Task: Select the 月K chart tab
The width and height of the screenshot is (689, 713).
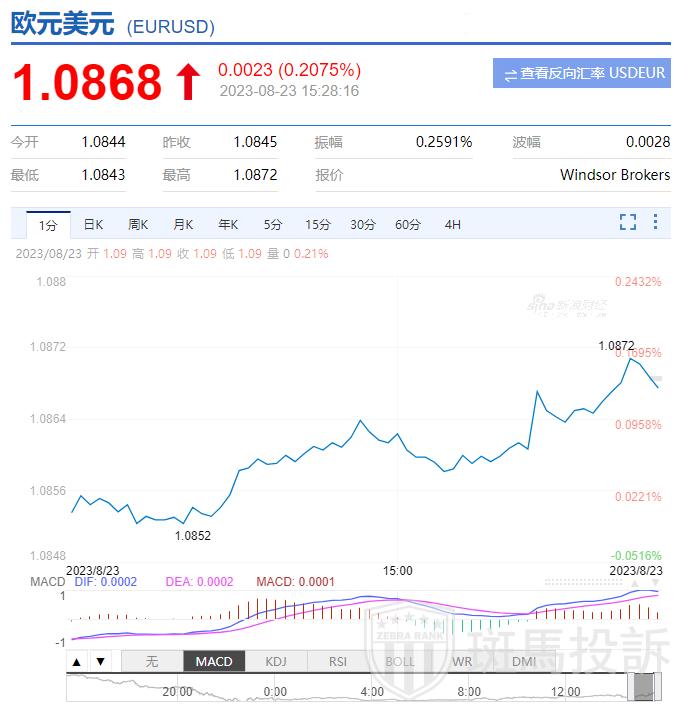Action: pyautogui.click(x=183, y=224)
